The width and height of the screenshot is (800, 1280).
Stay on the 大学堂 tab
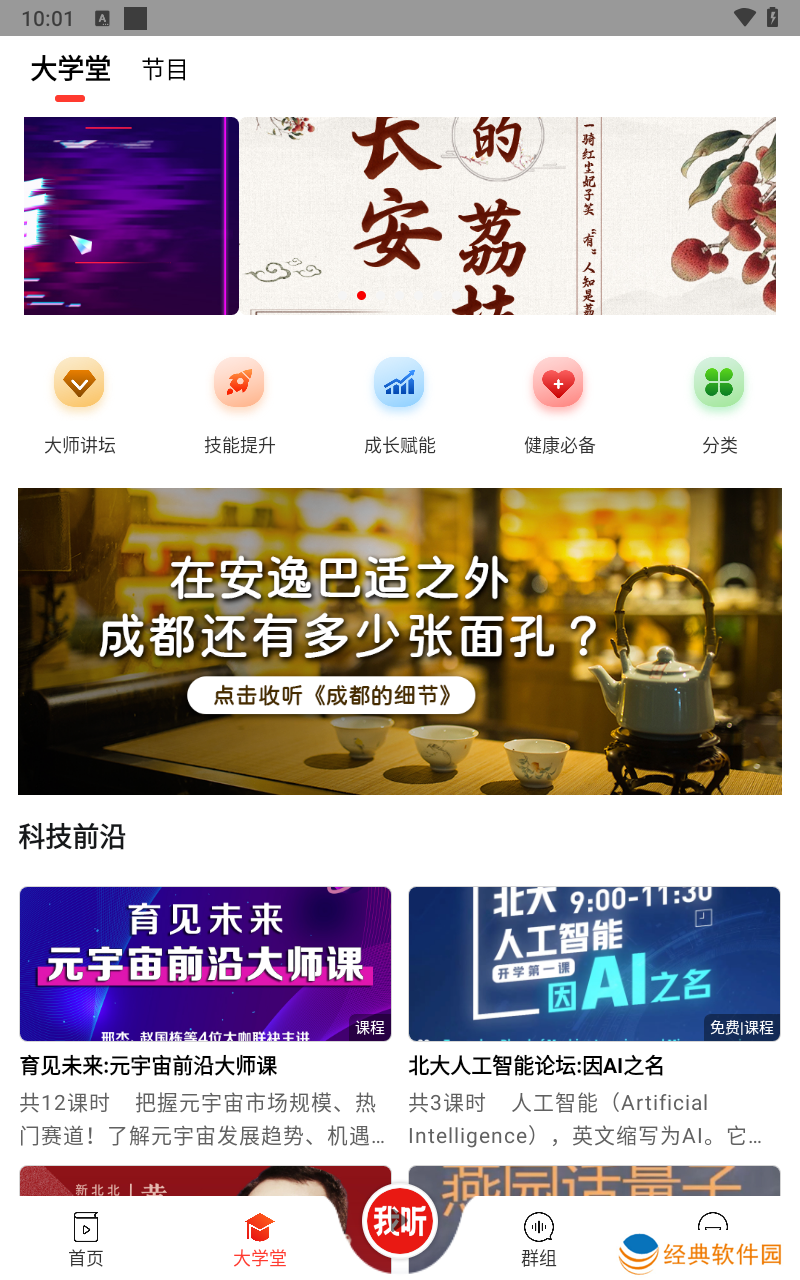click(69, 70)
